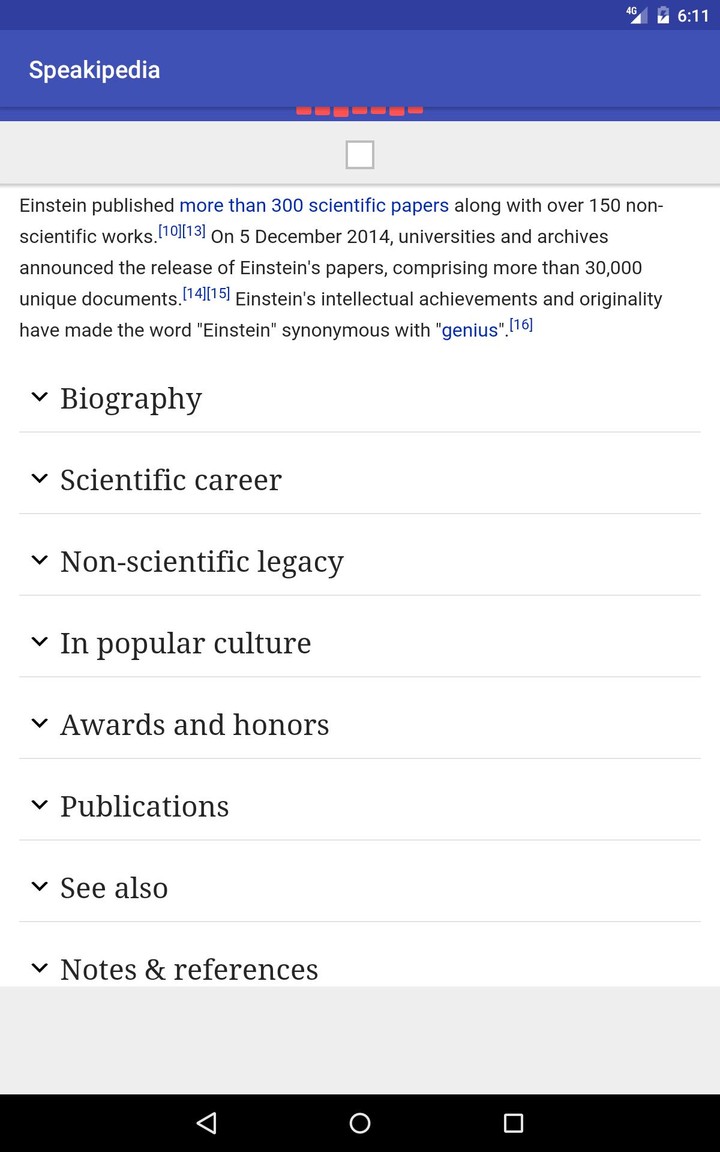This screenshot has width=720, height=1152.
Task: Expand the Notes & references section
Action: pos(189,968)
